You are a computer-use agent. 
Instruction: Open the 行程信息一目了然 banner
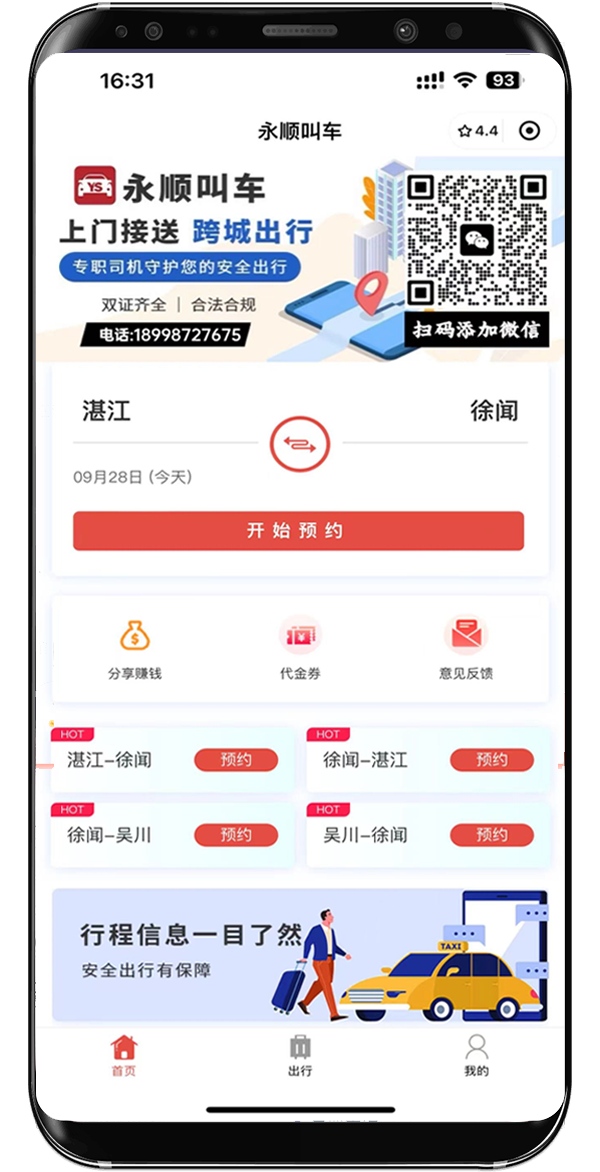pyautogui.click(x=300, y=954)
